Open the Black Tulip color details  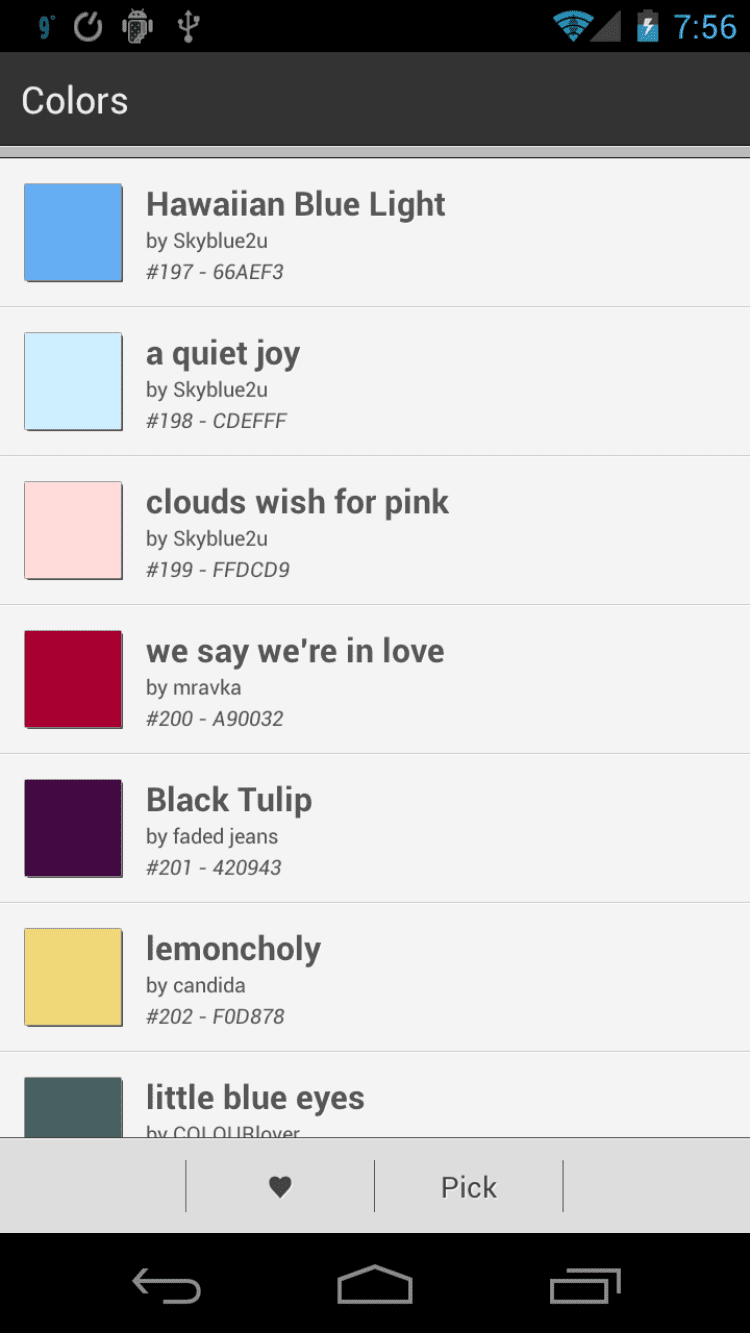tap(375, 829)
